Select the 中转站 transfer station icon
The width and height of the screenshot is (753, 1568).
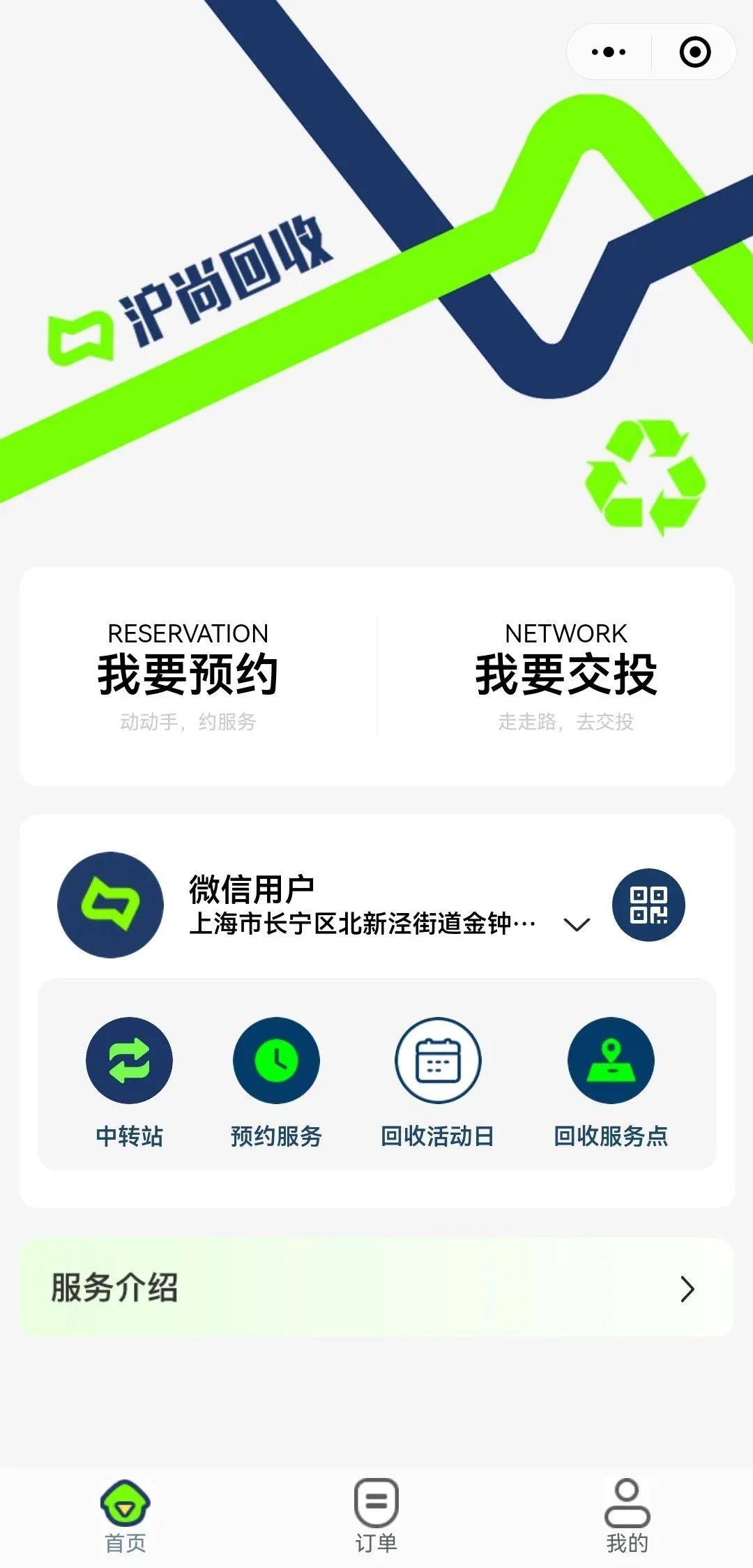129,1060
